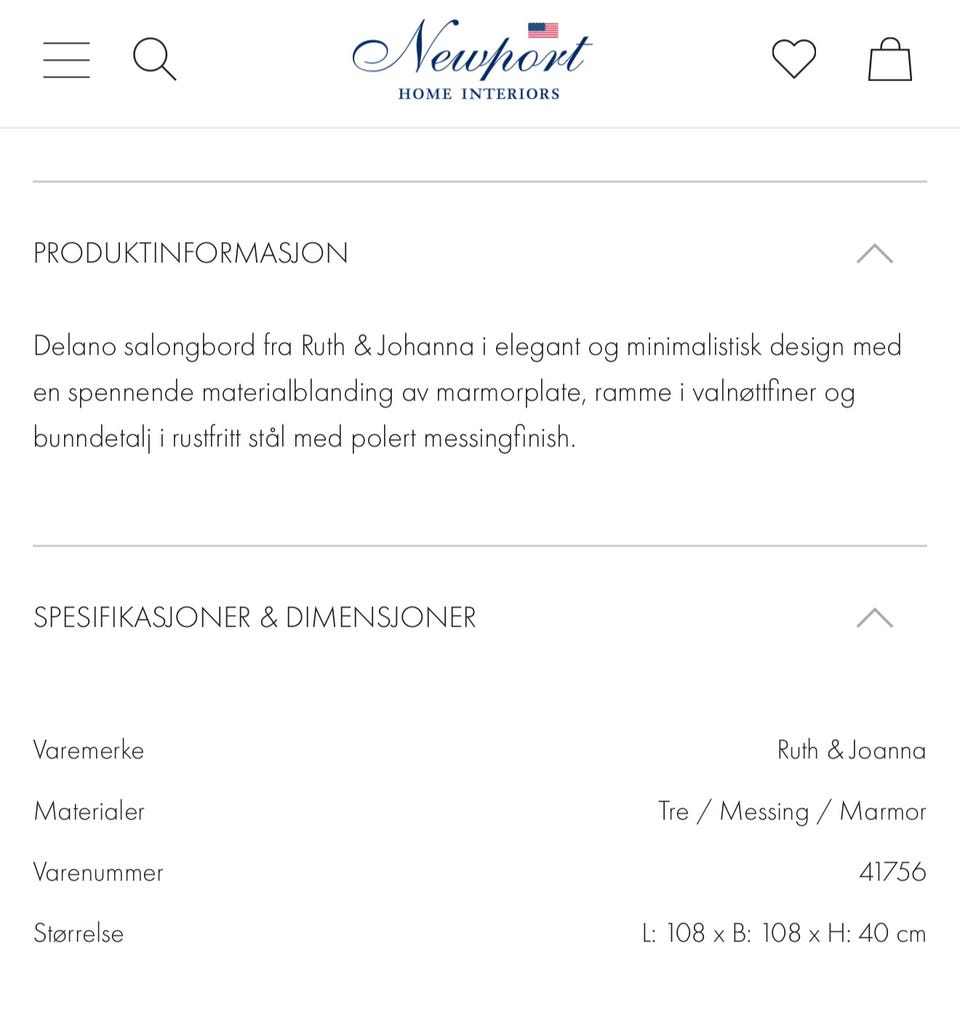Open the hamburger navigation menu
The height and width of the screenshot is (1018, 960).
coord(66,59)
